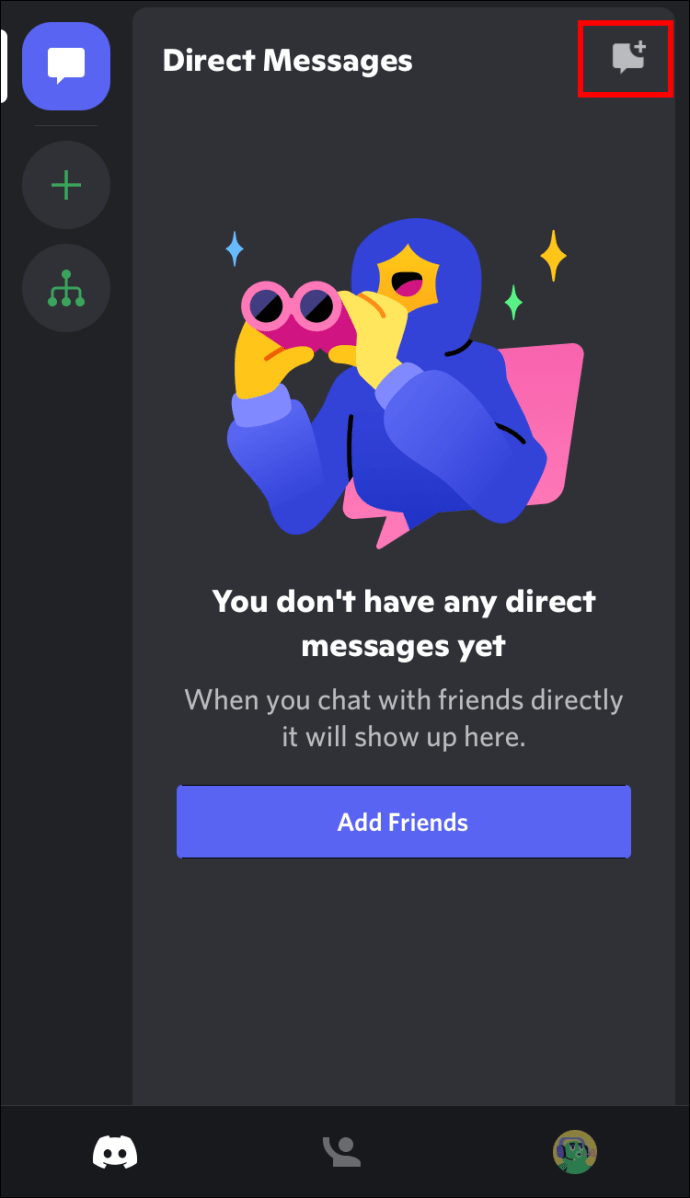Switch to the Friends tab
690x1198 pixels.
click(341, 1152)
